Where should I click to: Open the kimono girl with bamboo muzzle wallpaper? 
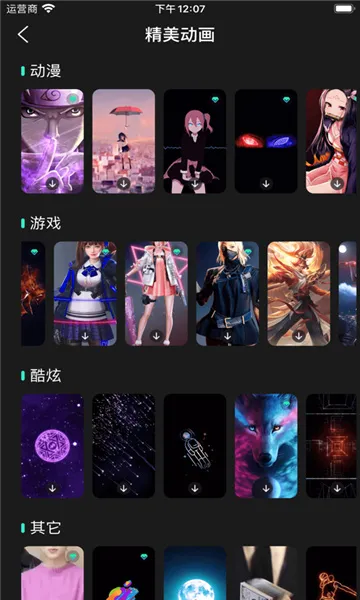332,141
